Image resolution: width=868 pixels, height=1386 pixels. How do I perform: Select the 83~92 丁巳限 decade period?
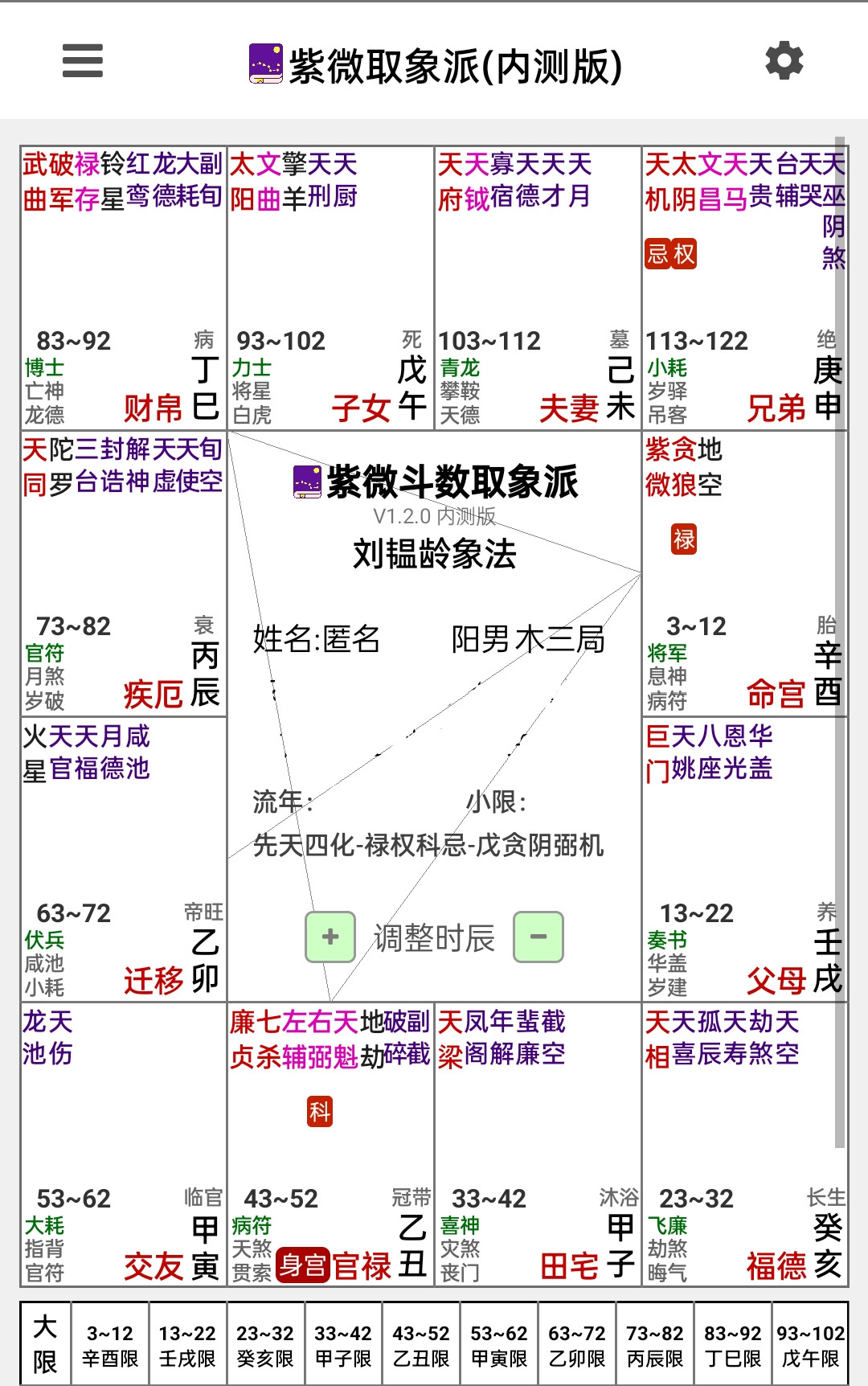coord(733,1345)
